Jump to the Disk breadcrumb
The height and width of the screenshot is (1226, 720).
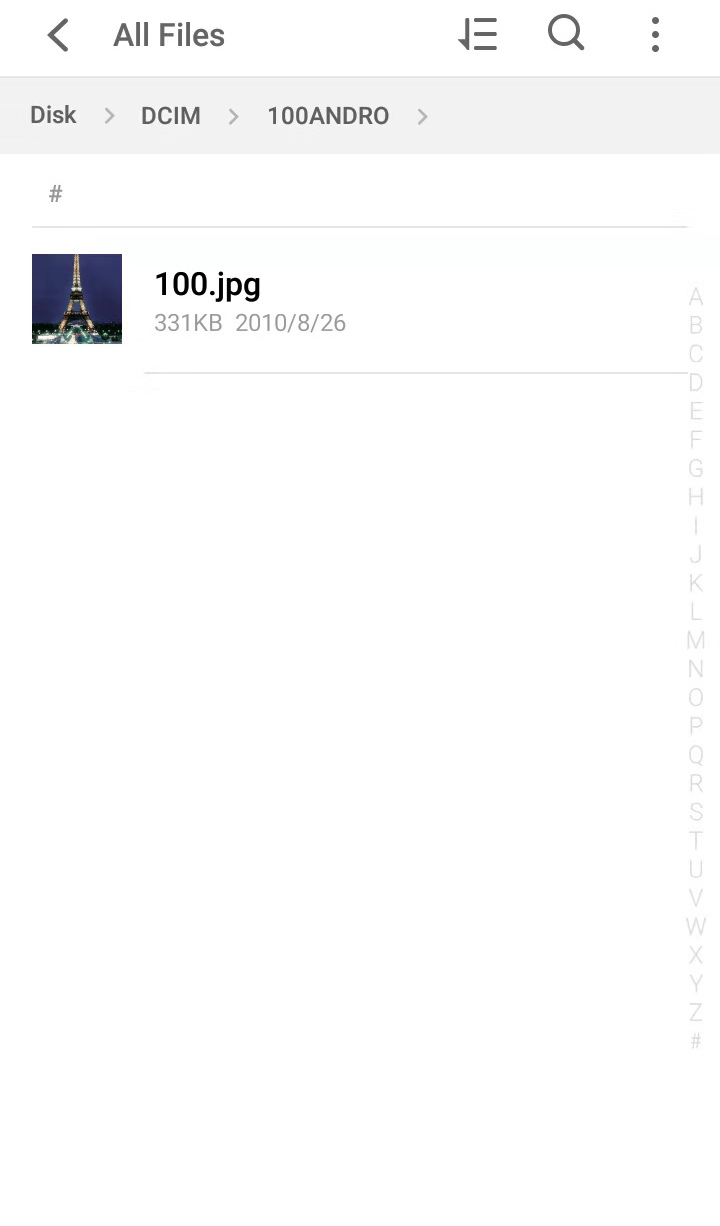click(x=53, y=116)
